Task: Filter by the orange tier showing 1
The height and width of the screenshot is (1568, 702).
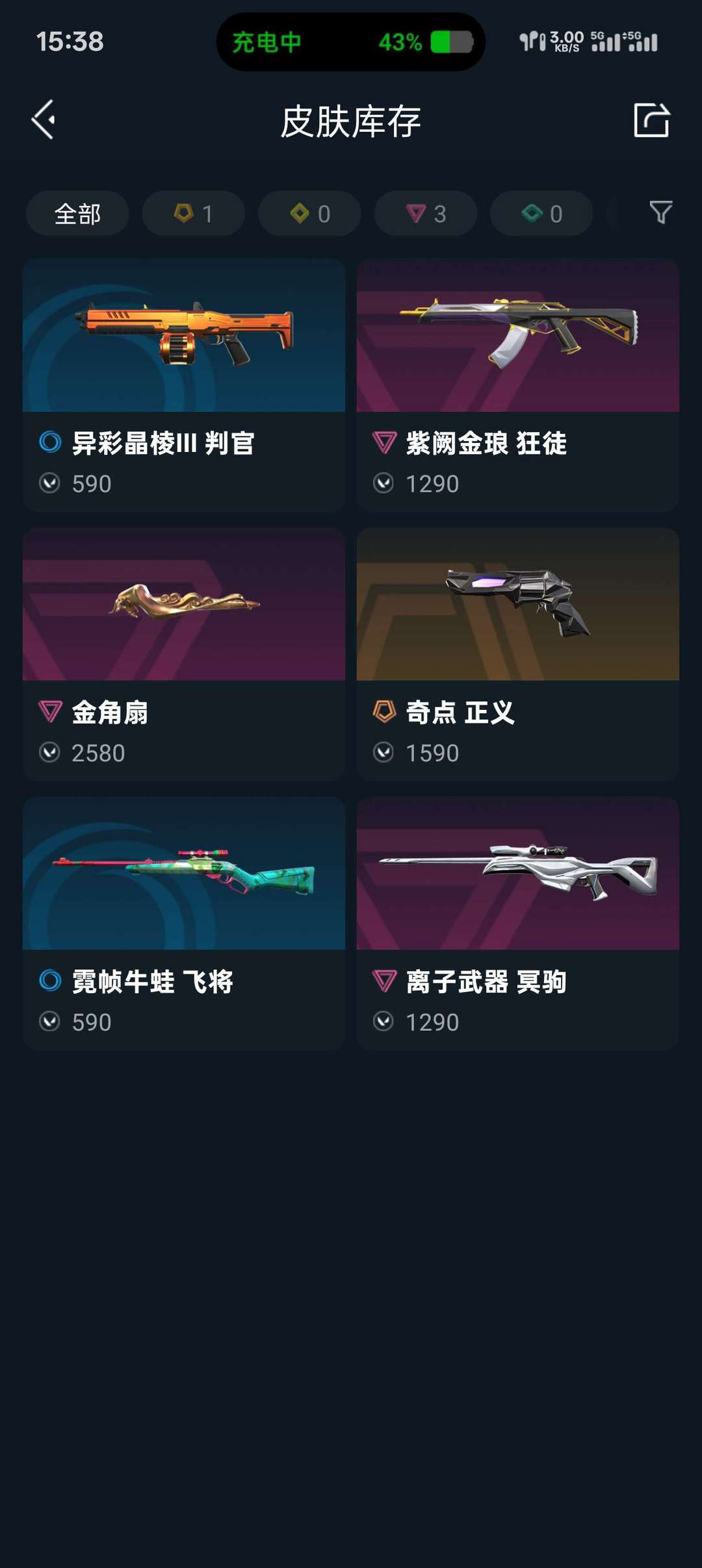Action: (194, 213)
